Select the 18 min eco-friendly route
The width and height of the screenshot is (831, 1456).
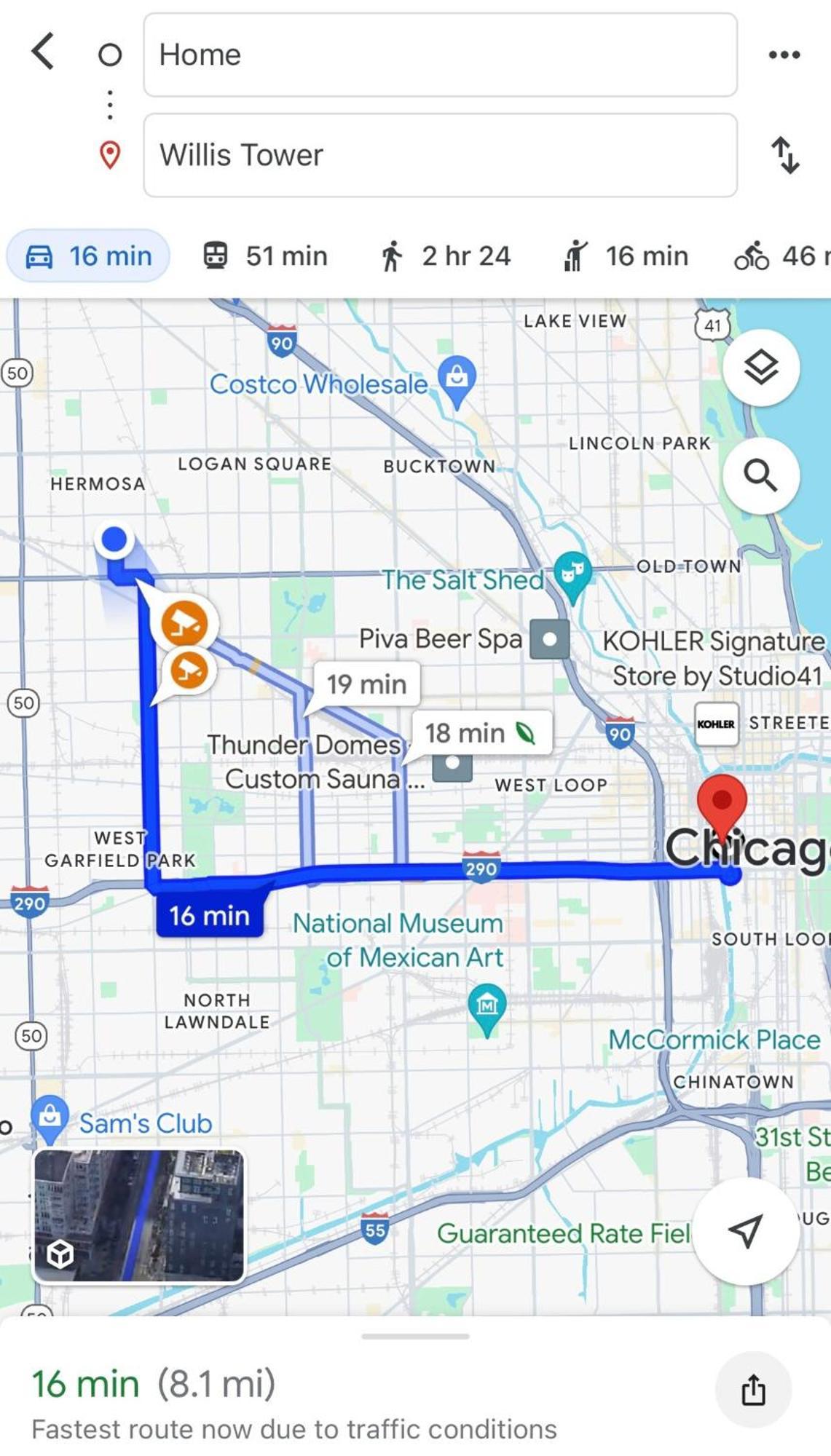pyautogui.click(x=480, y=733)
